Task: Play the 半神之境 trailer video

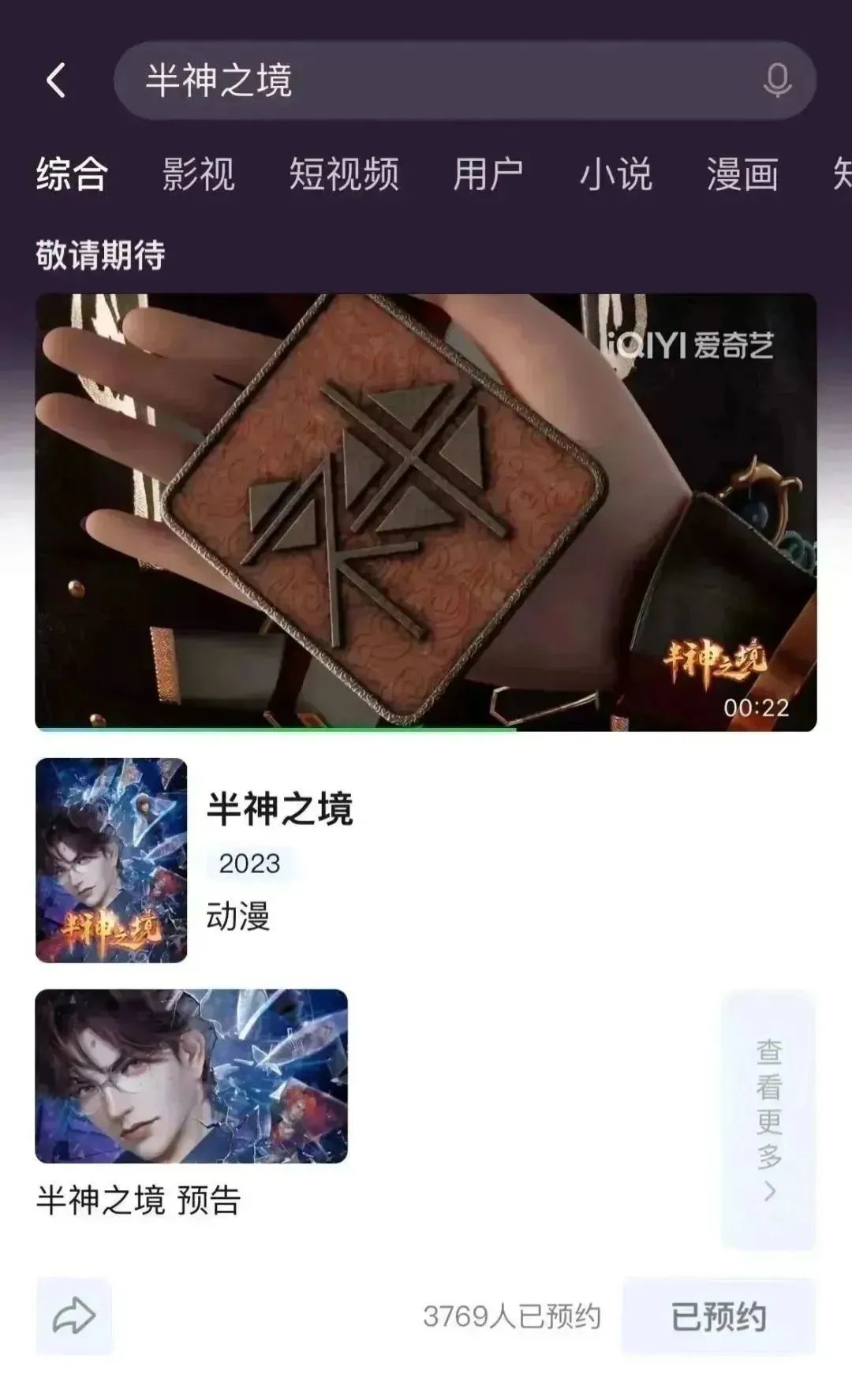Action: (x=426, y=513)
